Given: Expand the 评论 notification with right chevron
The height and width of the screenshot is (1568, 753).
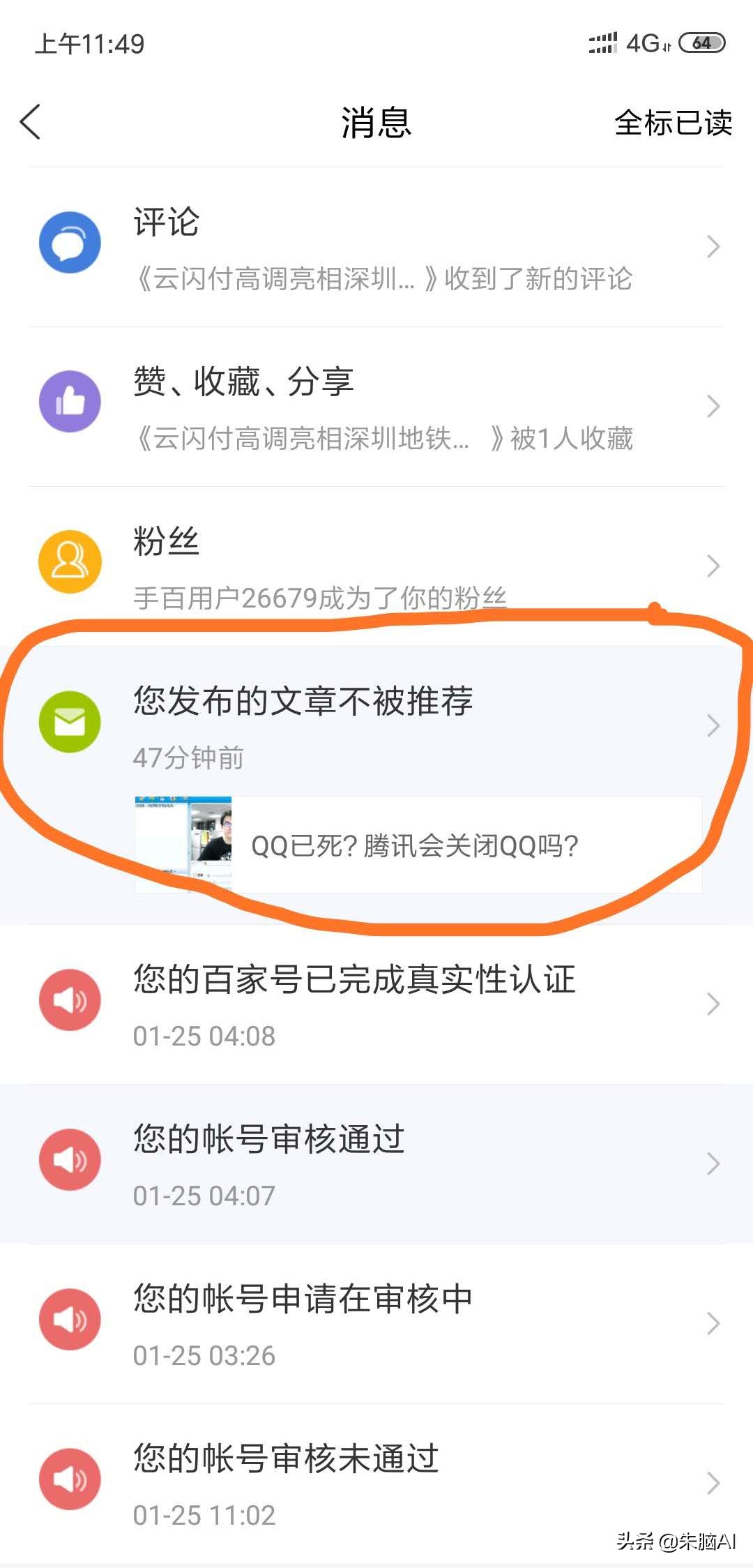Looking at the screenshot, I should point(713,246).
